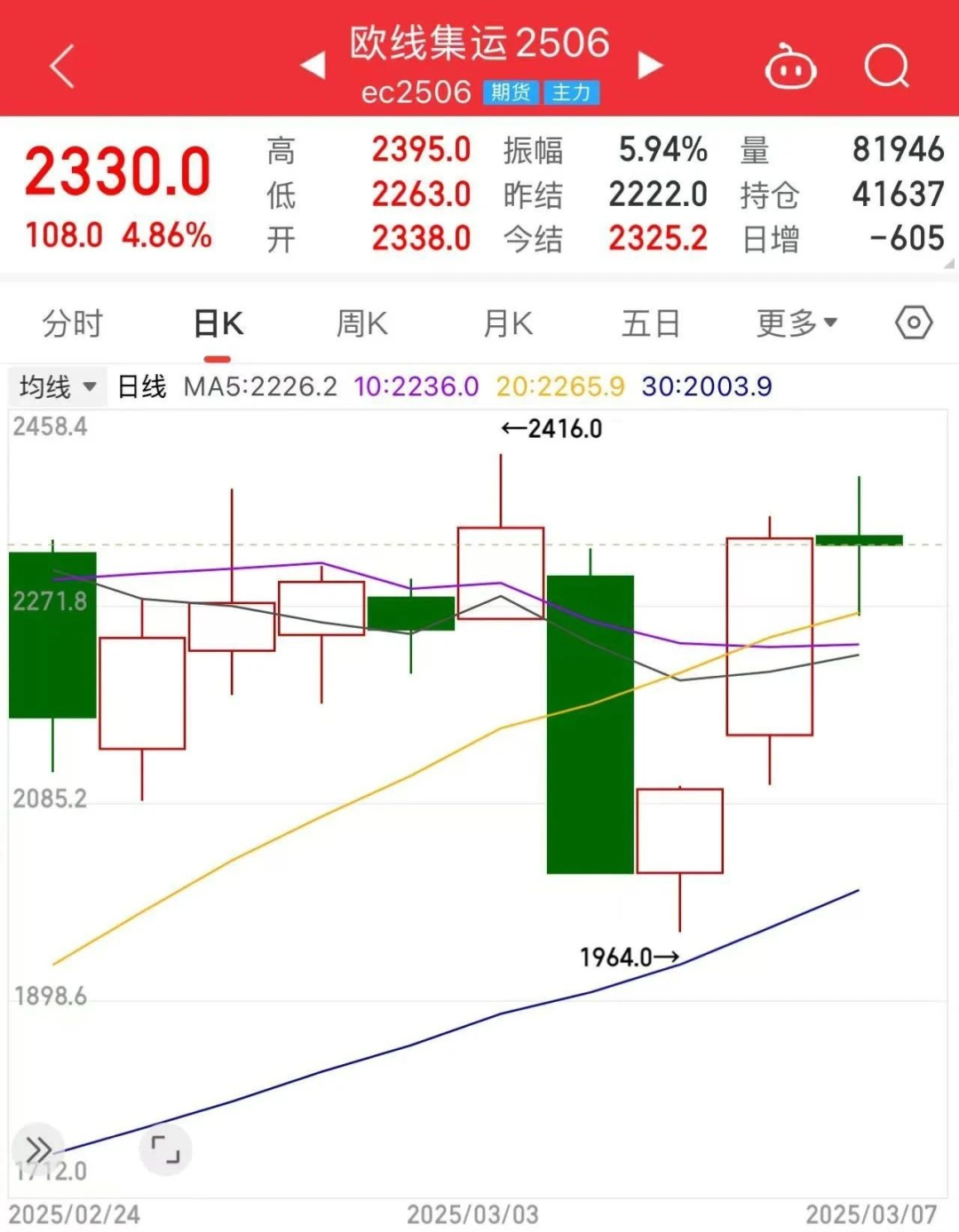
Task: Expand the 更多 period dropdown
Action: pos(797,324)
